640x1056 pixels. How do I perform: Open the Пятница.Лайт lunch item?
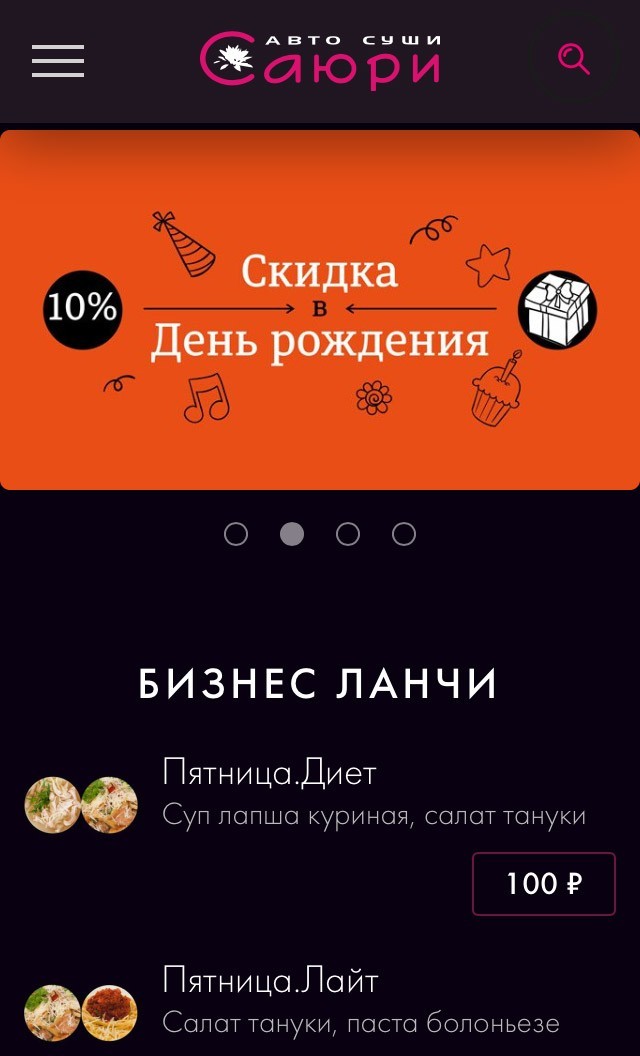point(270,980)
